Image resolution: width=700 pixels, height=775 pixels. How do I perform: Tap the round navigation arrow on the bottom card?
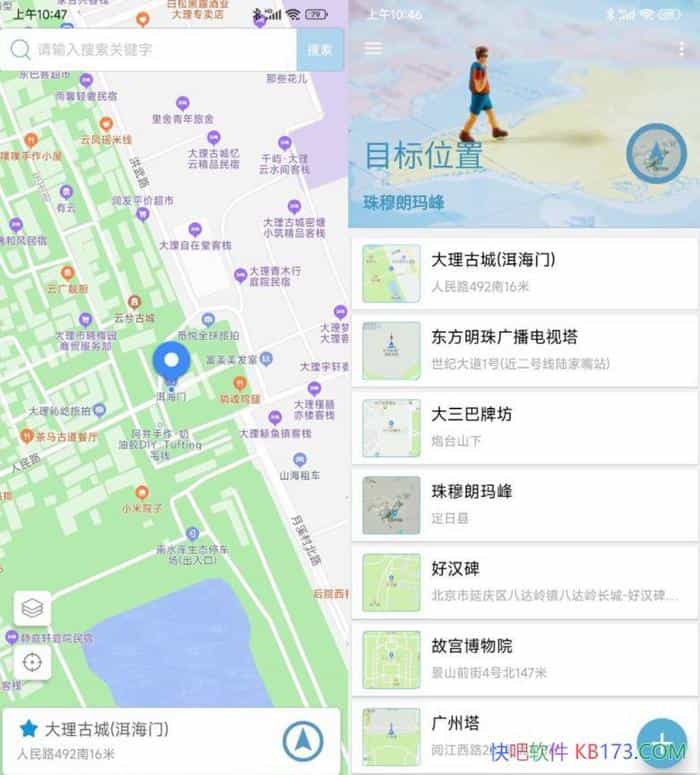302,741
